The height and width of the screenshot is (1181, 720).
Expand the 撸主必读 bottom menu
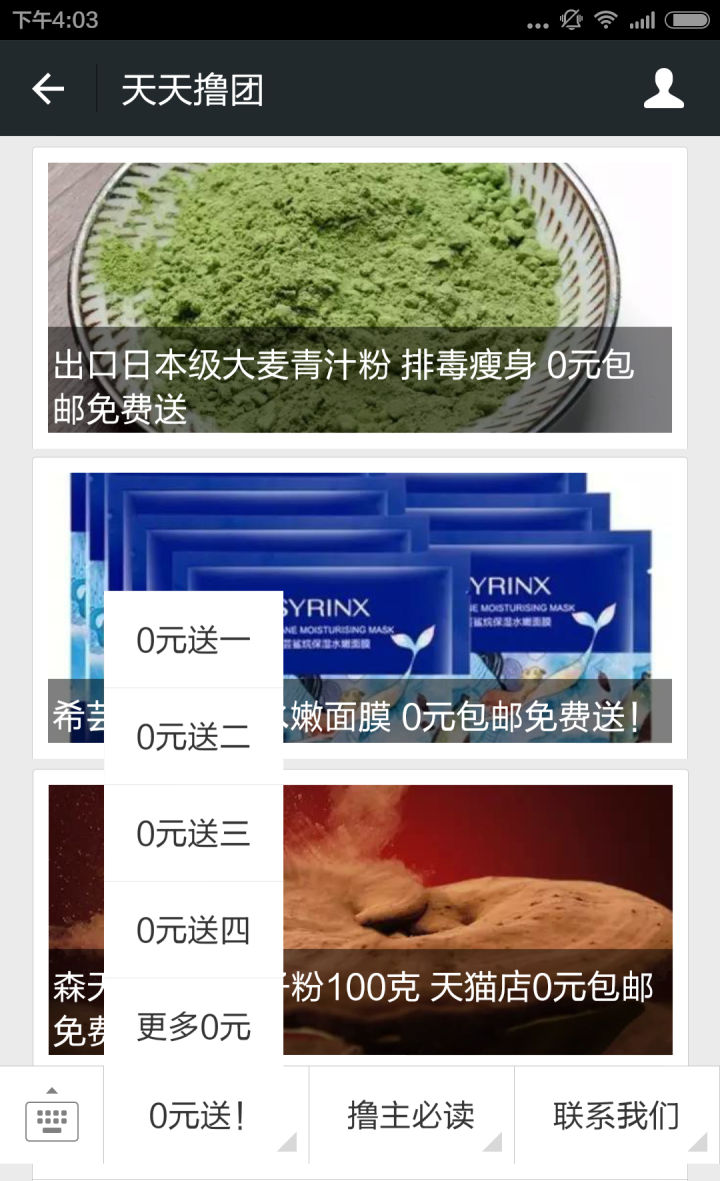[x=410, y=1116]
